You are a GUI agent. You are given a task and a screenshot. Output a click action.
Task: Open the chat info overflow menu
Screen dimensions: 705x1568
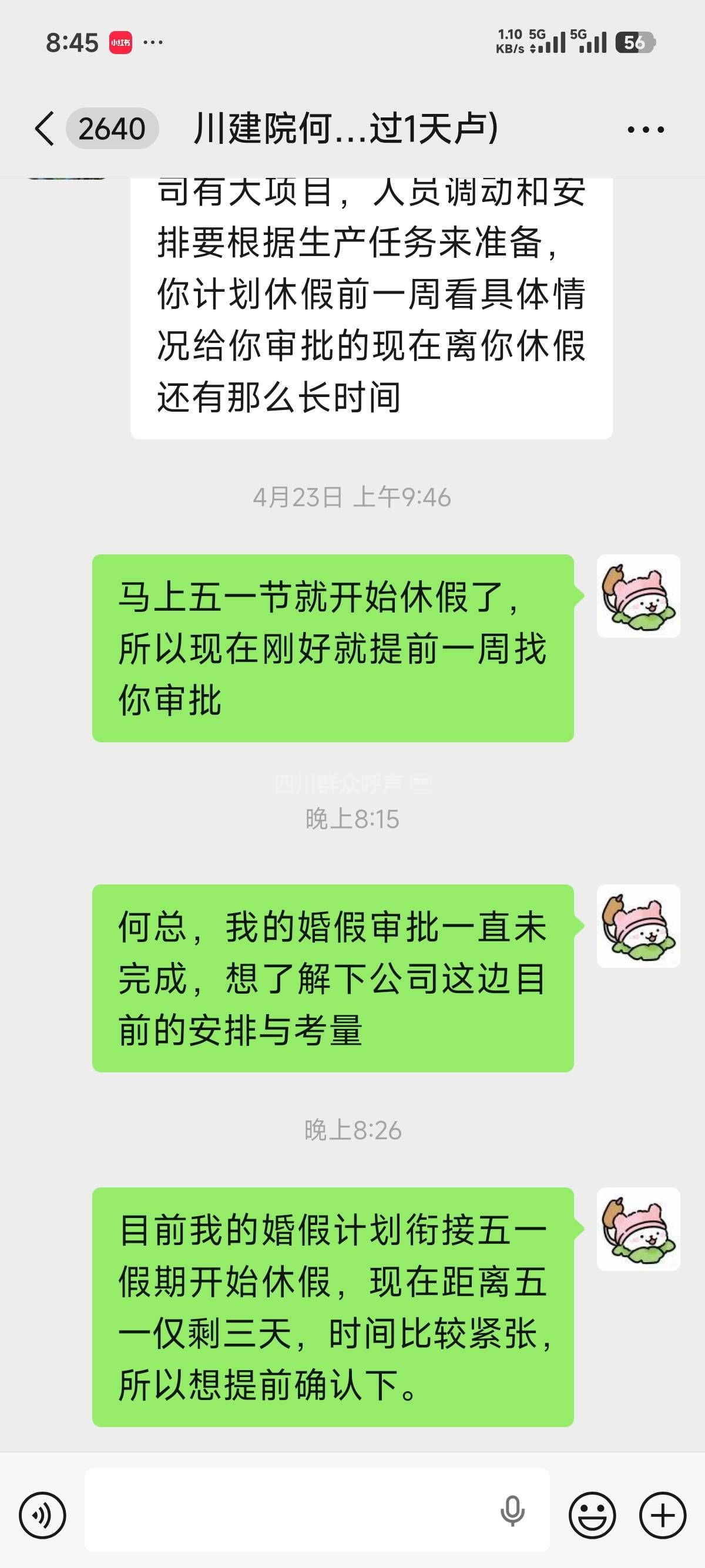click(645, 129)
